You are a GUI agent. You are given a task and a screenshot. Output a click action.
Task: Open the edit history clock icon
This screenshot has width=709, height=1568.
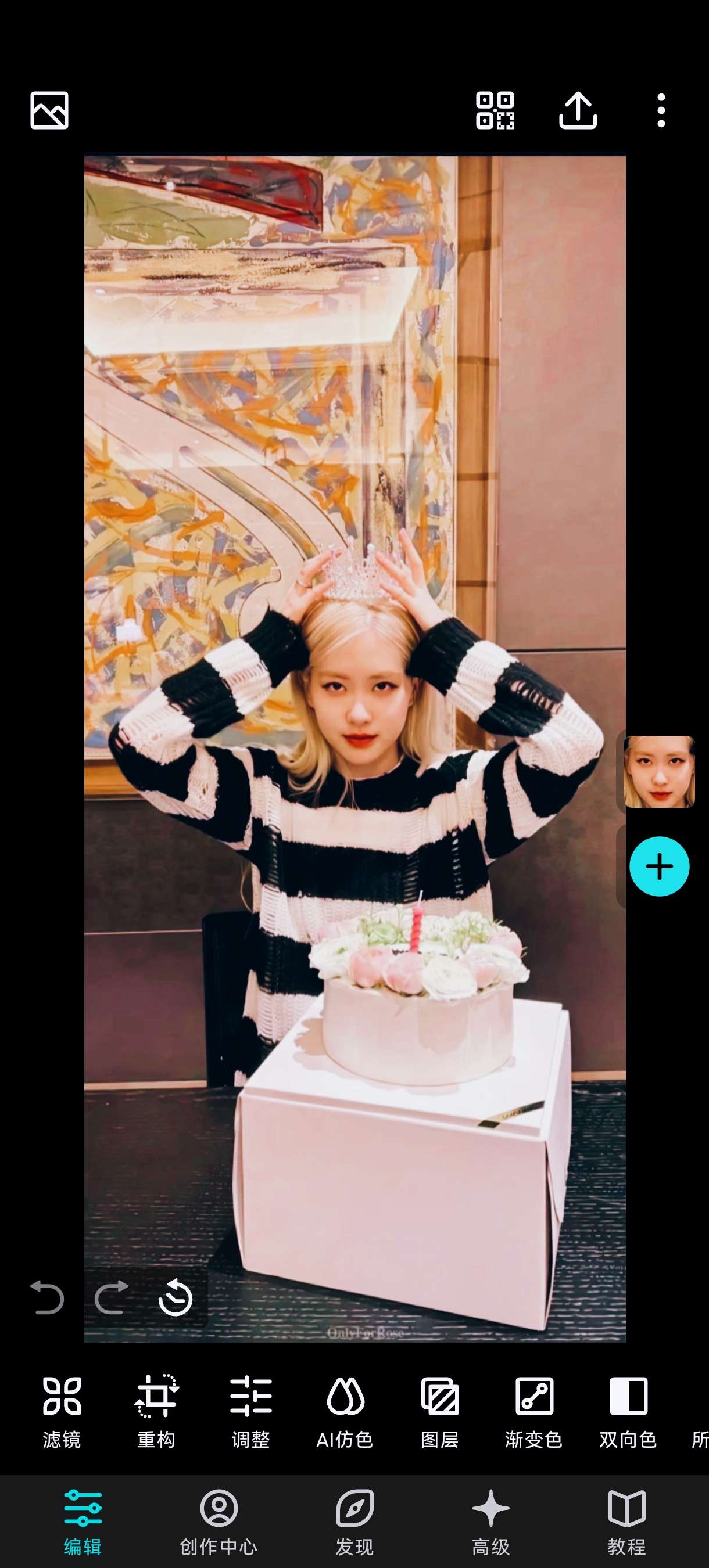pyautogui.click(x=176, y=1297)
